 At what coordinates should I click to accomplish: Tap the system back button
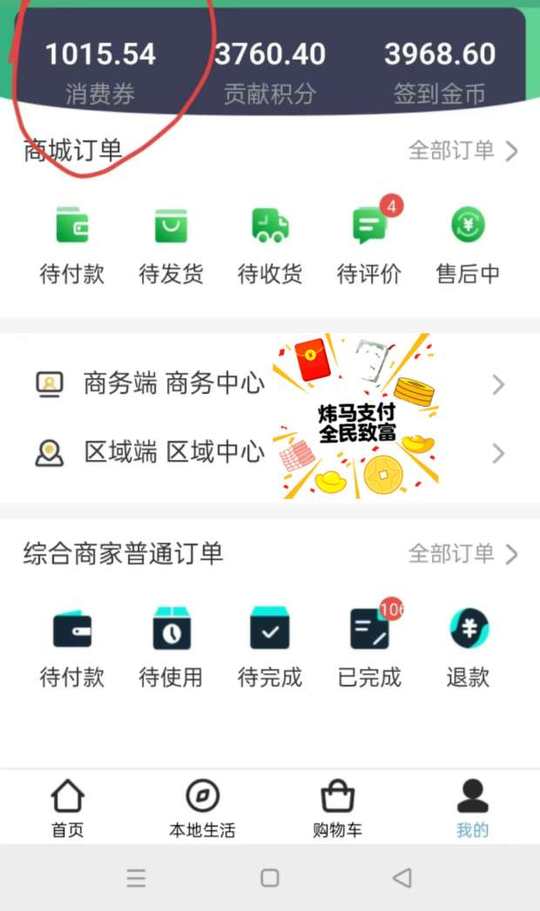pyautogui.click(x=402, y=877)
